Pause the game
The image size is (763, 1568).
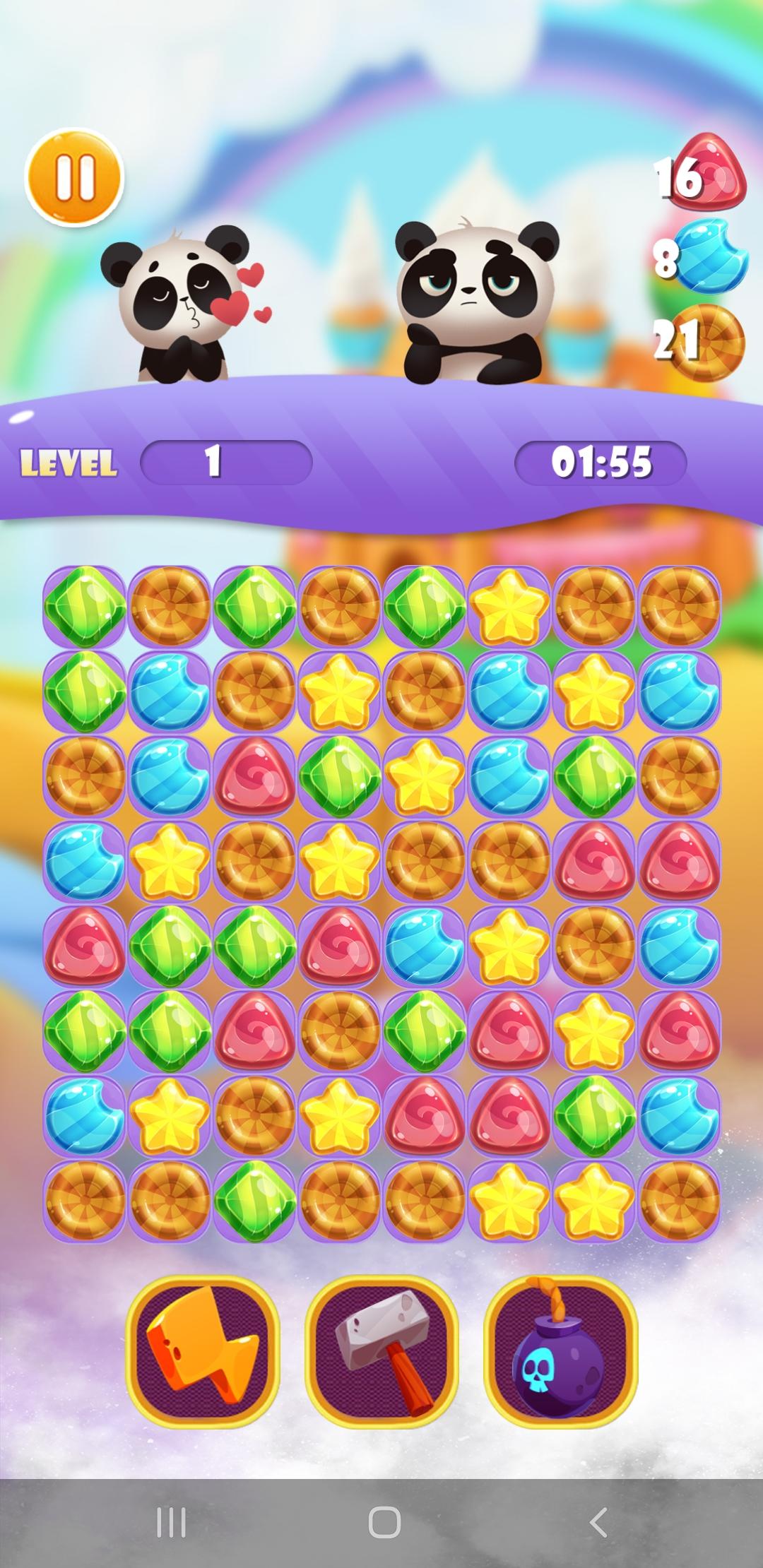[x=74, y=177]
